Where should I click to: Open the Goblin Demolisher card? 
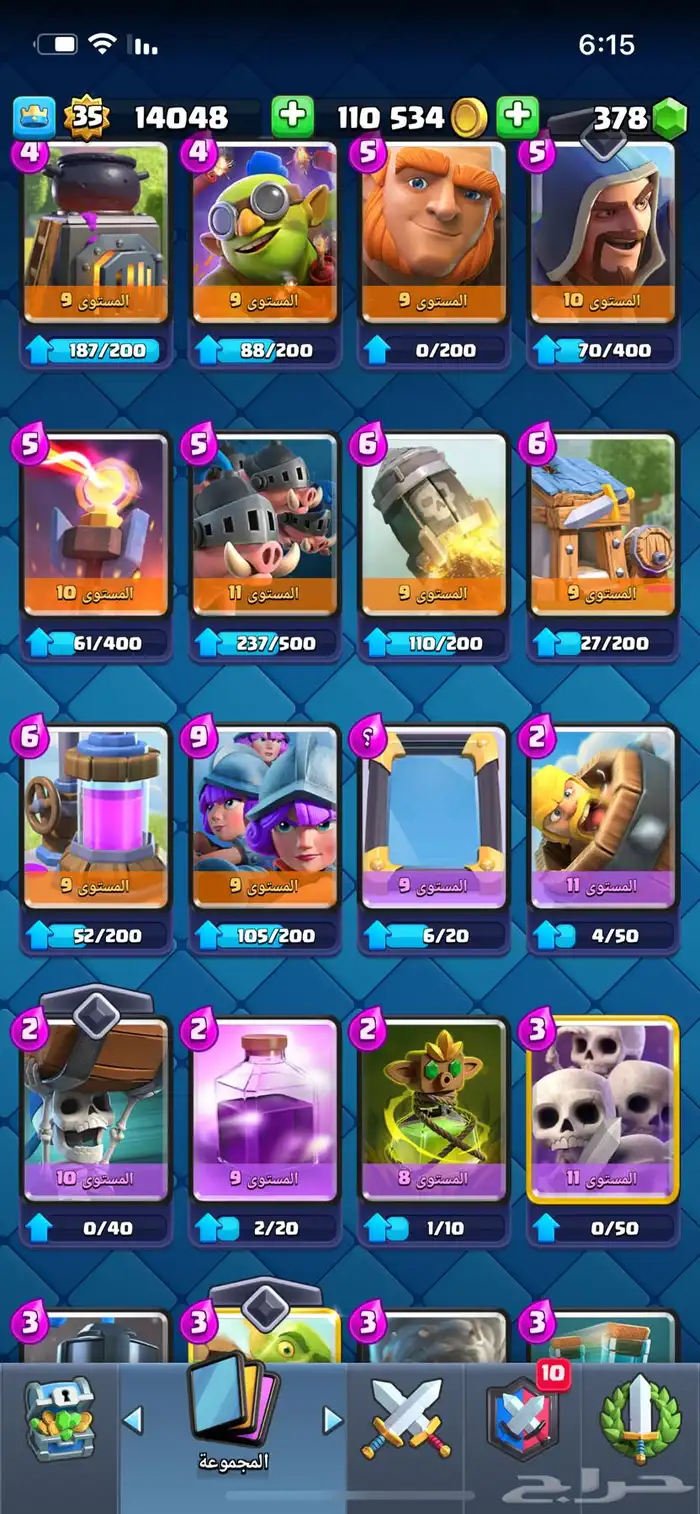[x=265, y=232]
